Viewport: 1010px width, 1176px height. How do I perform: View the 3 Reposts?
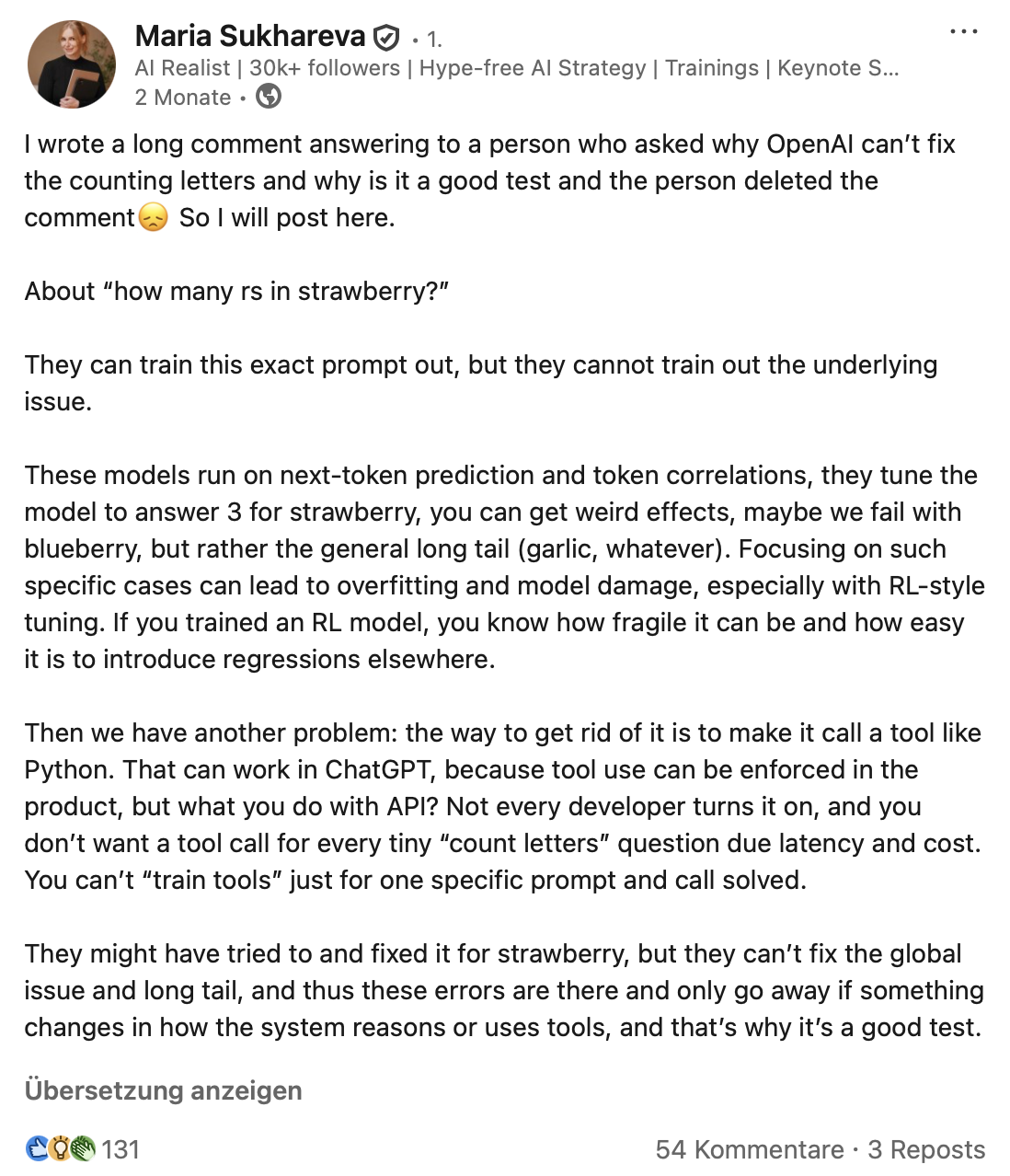pos(926,1149)
